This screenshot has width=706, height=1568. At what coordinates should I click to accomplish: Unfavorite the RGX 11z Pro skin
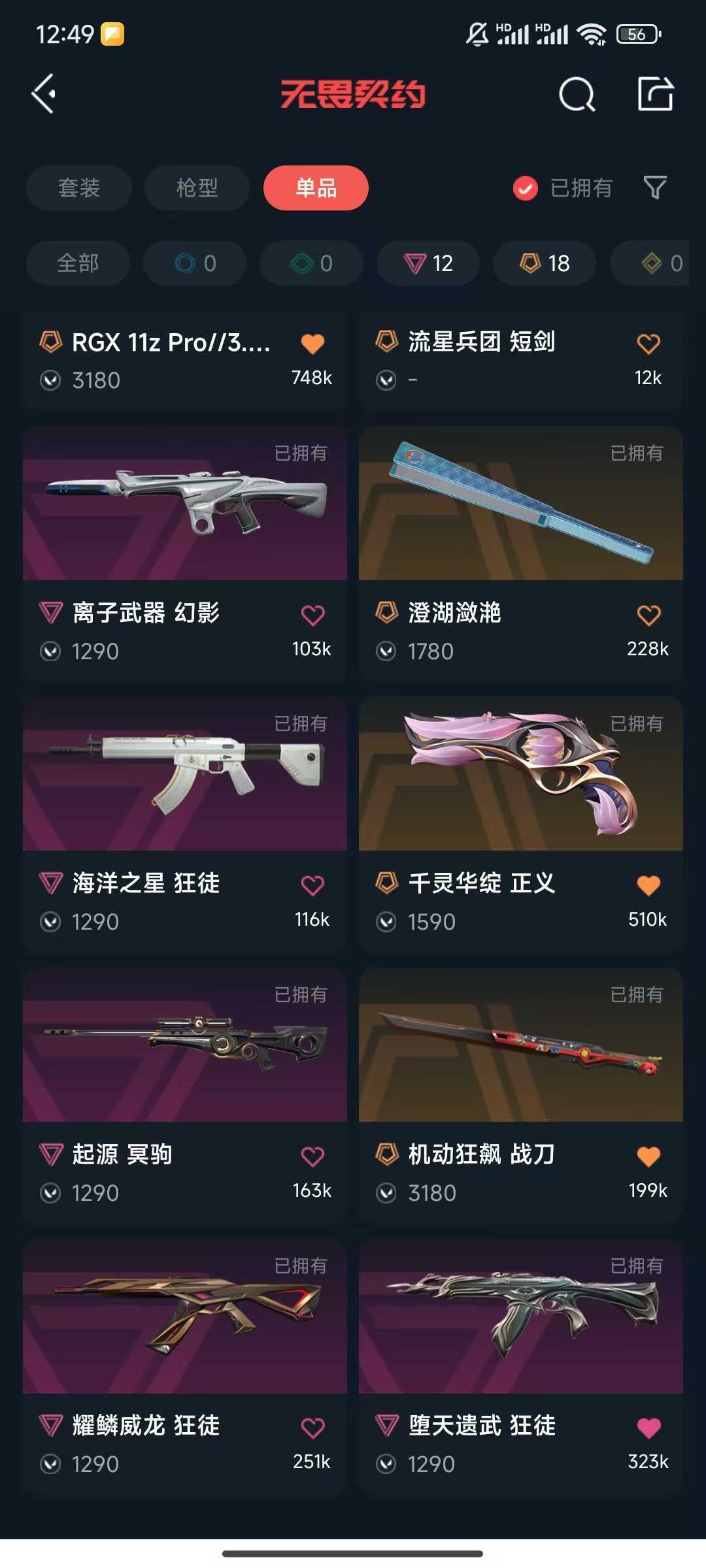[x=312, y=344]
